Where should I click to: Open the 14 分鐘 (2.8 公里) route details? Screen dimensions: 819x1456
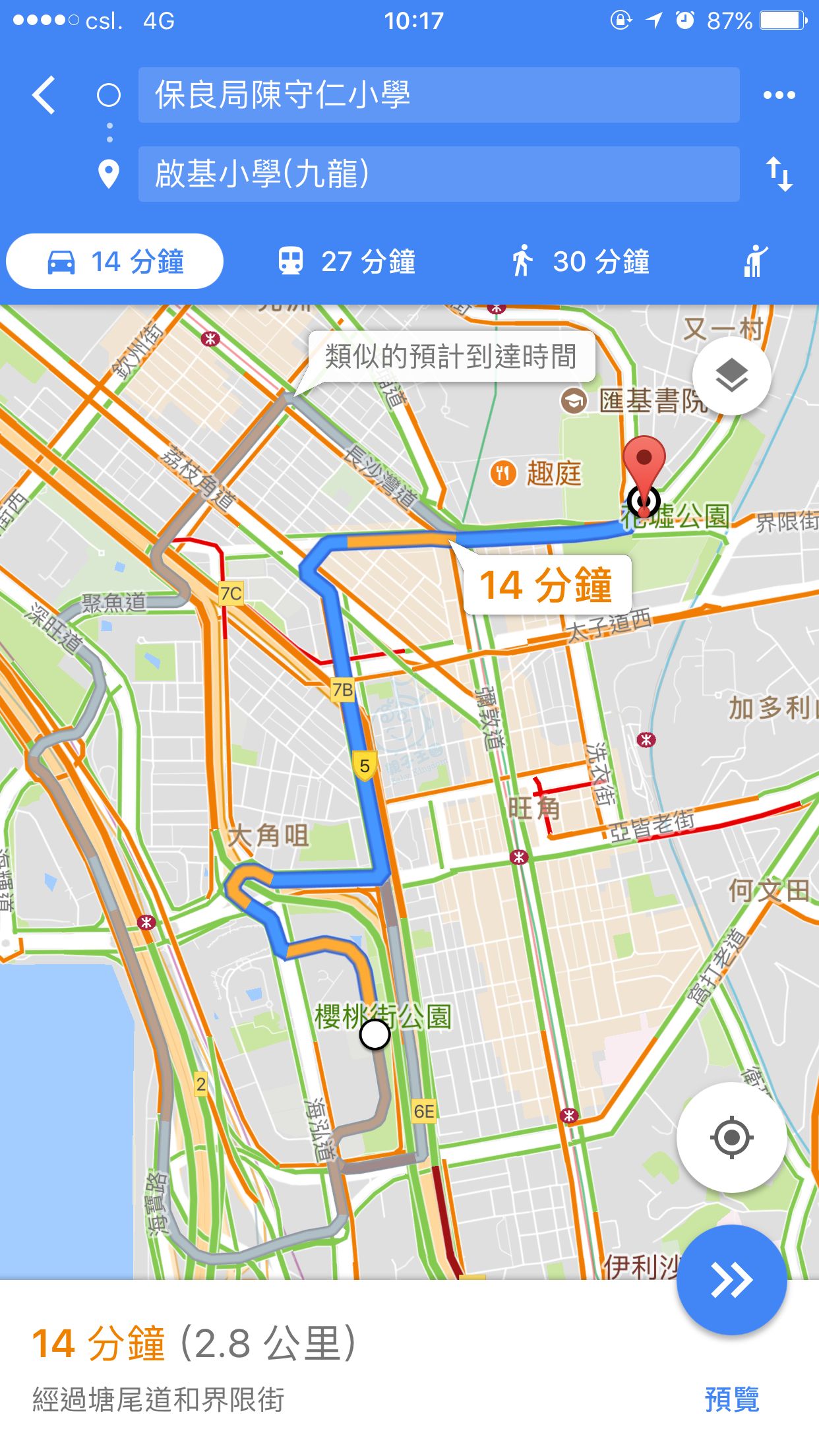(x=194, y=1344)
